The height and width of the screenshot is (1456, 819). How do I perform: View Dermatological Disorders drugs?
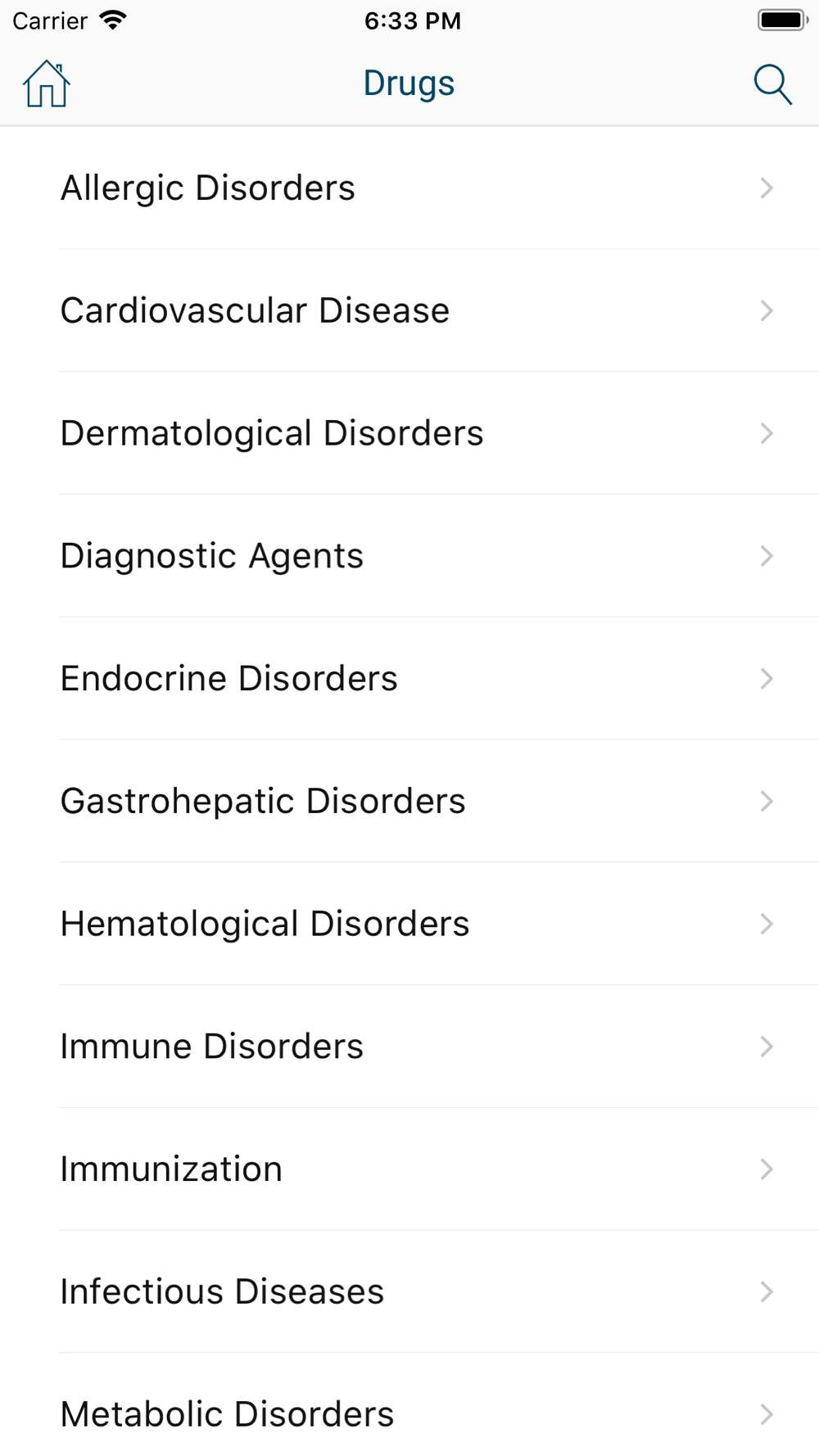tap(409, 434)
